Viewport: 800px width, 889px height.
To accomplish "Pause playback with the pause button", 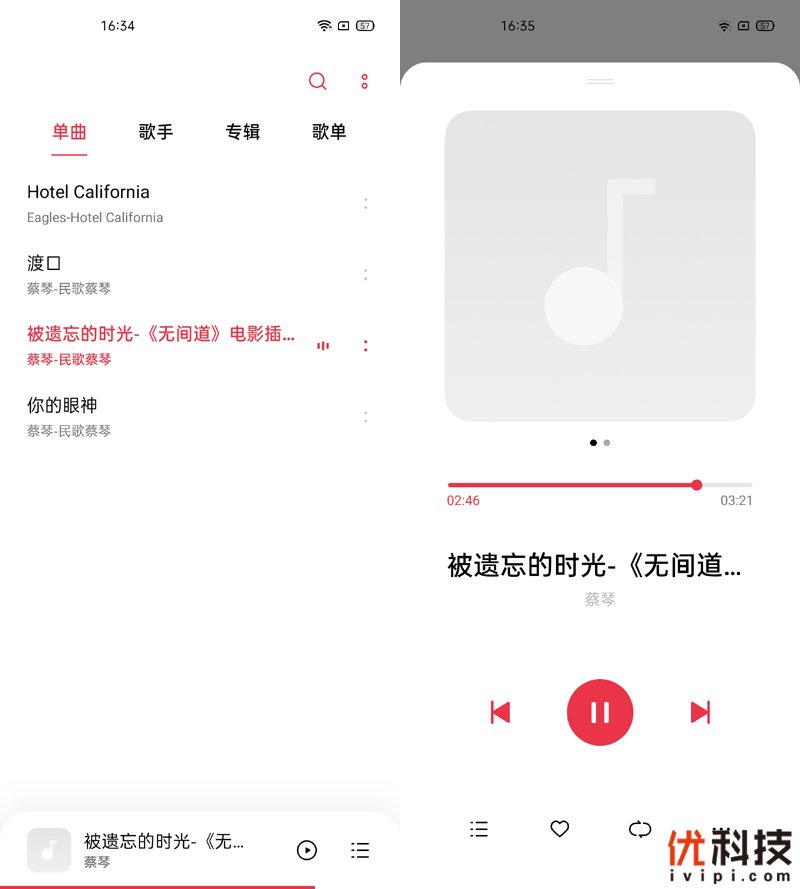I will (600, 712).
